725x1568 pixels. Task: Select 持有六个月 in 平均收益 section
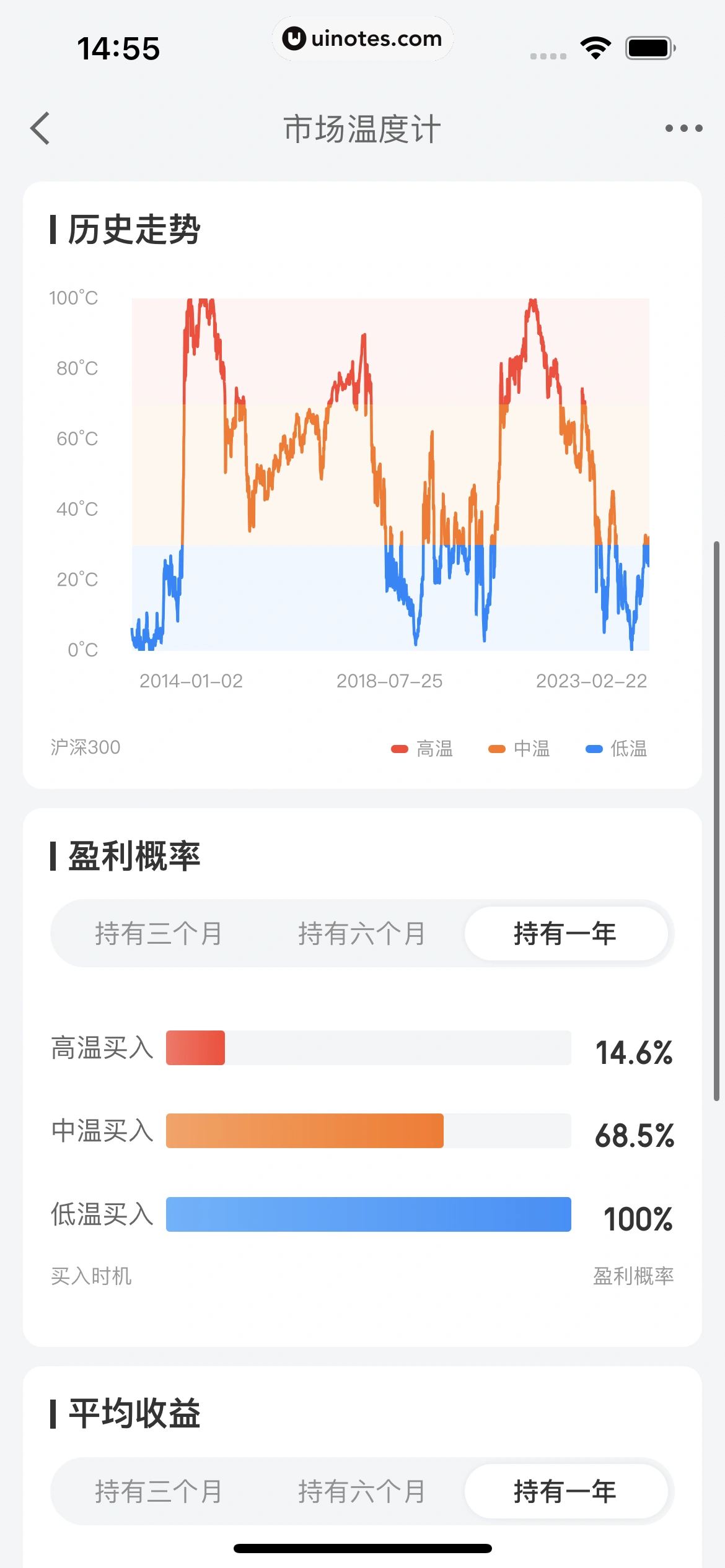tap(361, 1491)
